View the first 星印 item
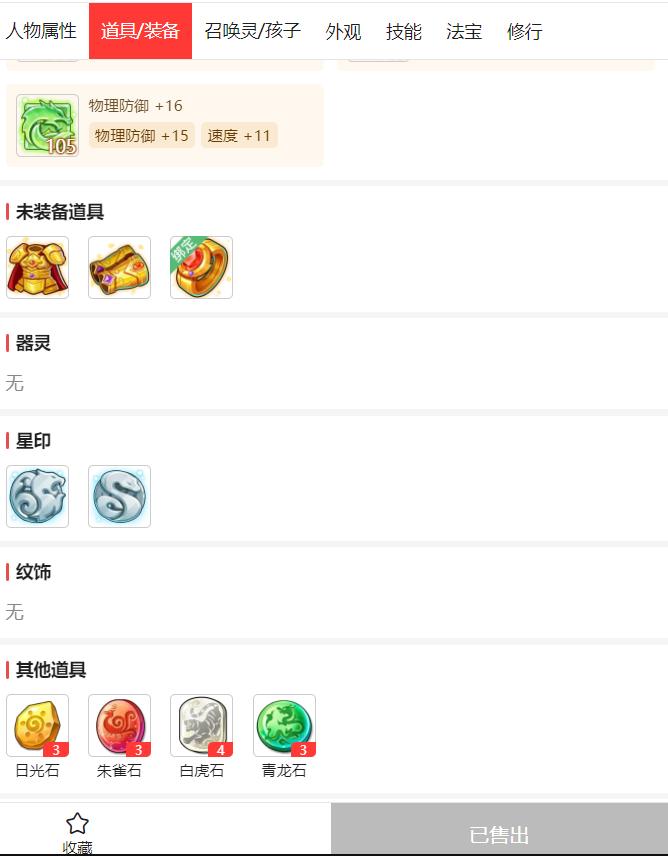This screenshot has width=668, height=856. pyautogui.click(x=38, y=497)
